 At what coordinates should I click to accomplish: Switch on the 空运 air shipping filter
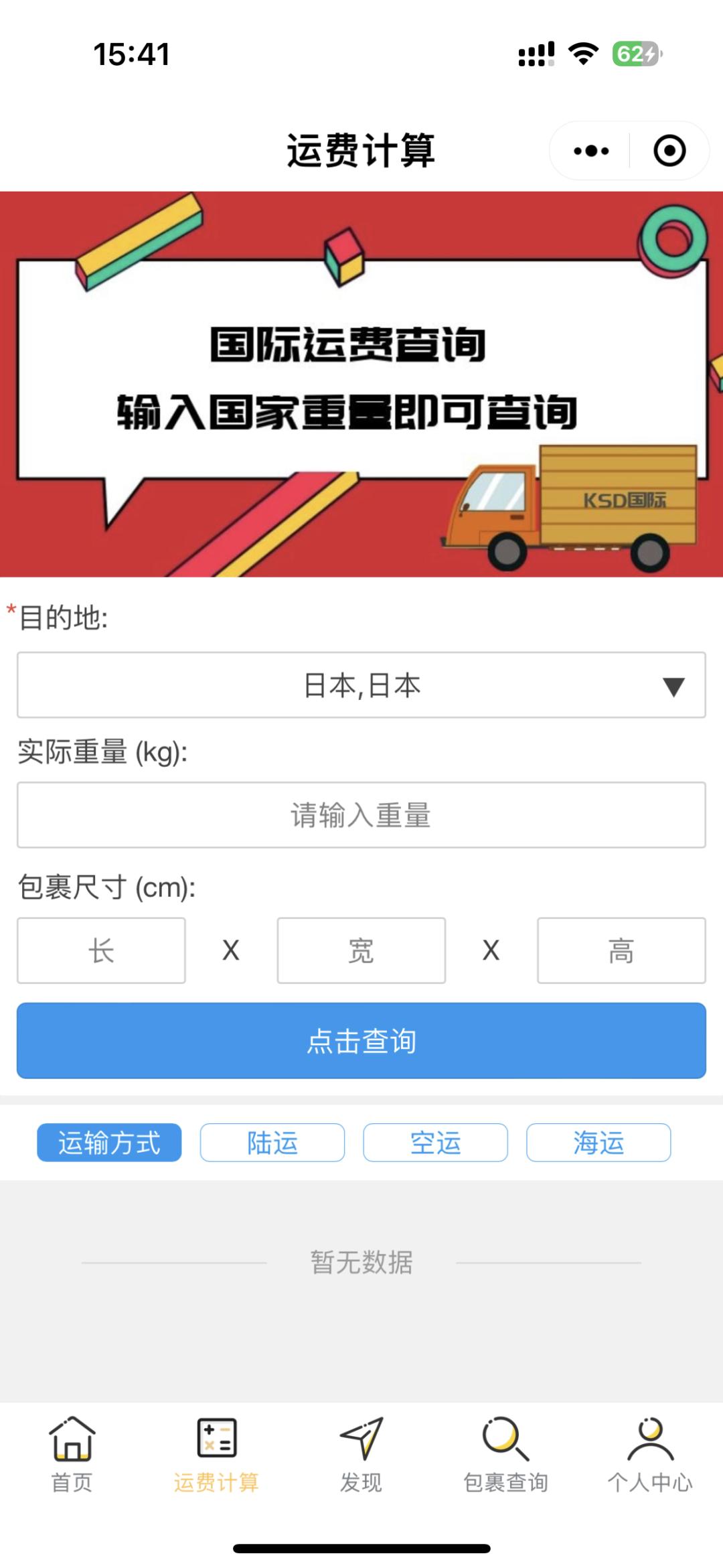pos(435,1142)
